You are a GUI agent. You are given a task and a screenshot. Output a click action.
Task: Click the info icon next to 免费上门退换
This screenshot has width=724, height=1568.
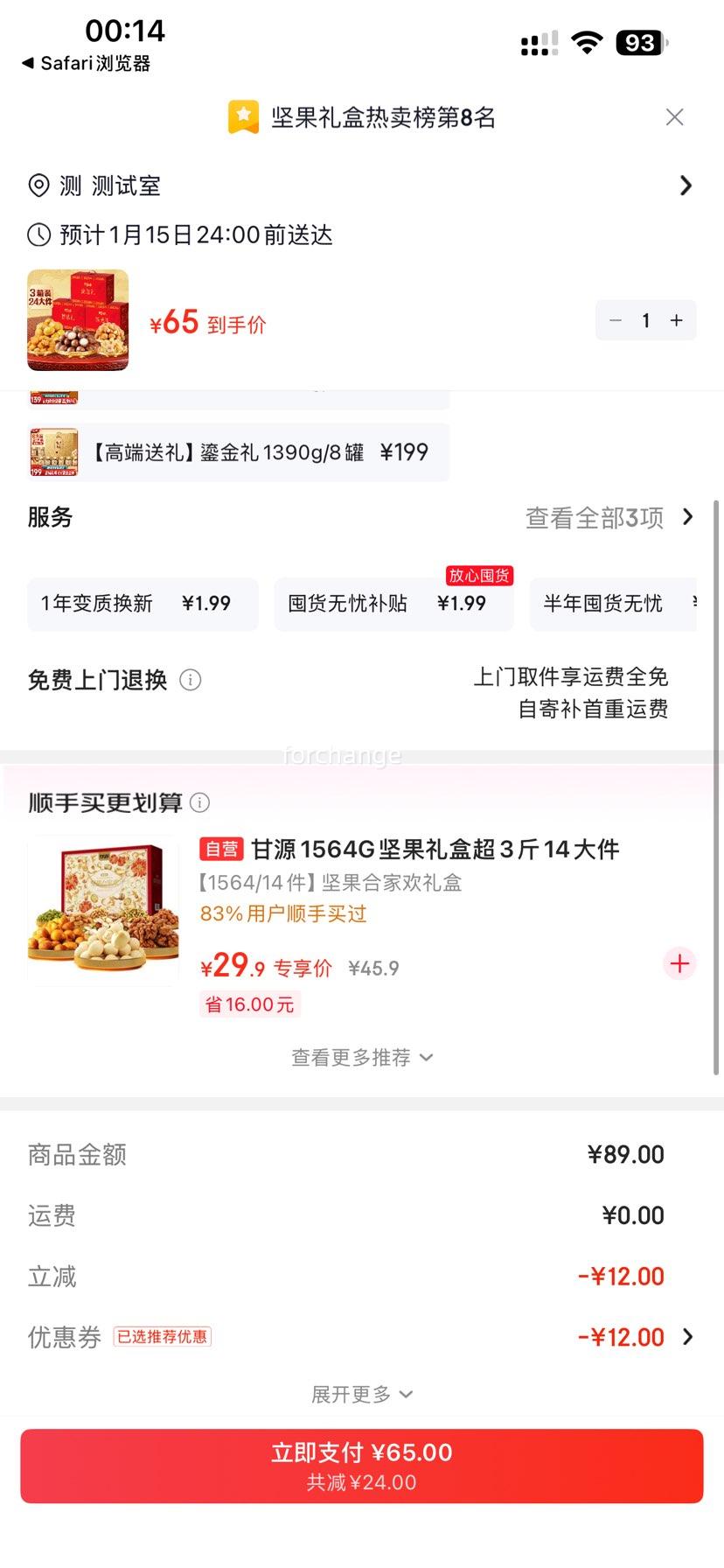click(x=191, y=680)
